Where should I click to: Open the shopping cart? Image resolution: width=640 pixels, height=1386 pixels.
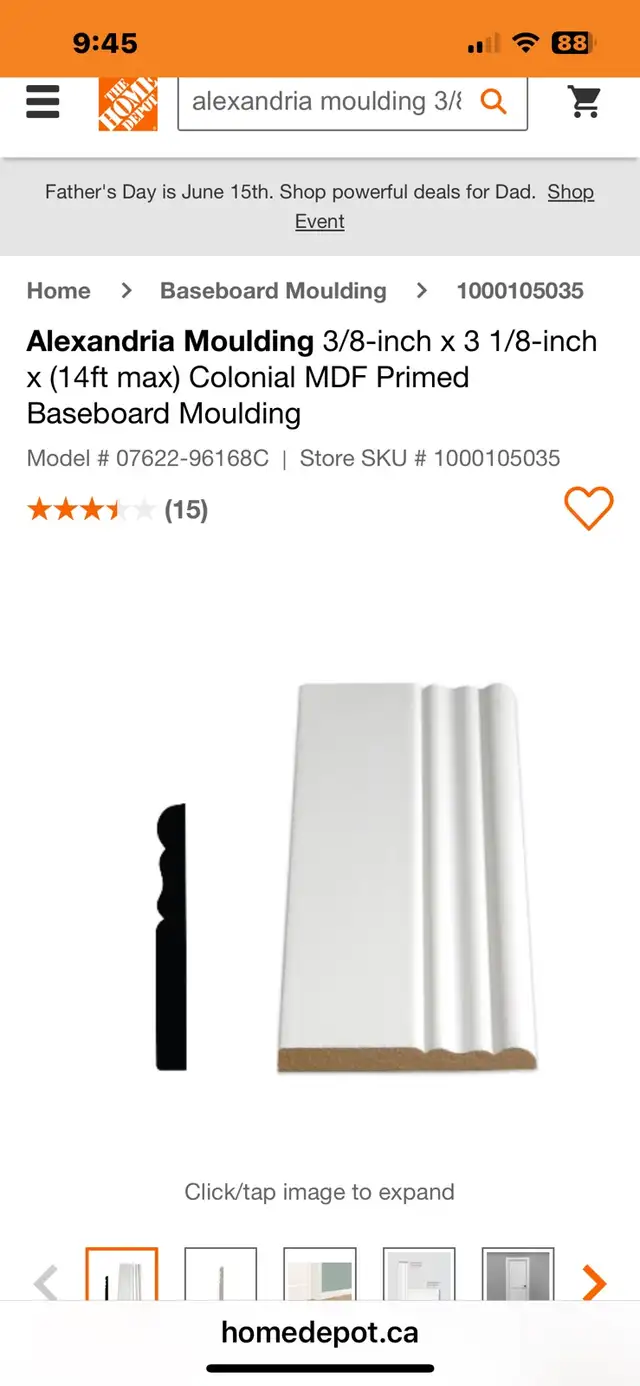click(584, 101)
